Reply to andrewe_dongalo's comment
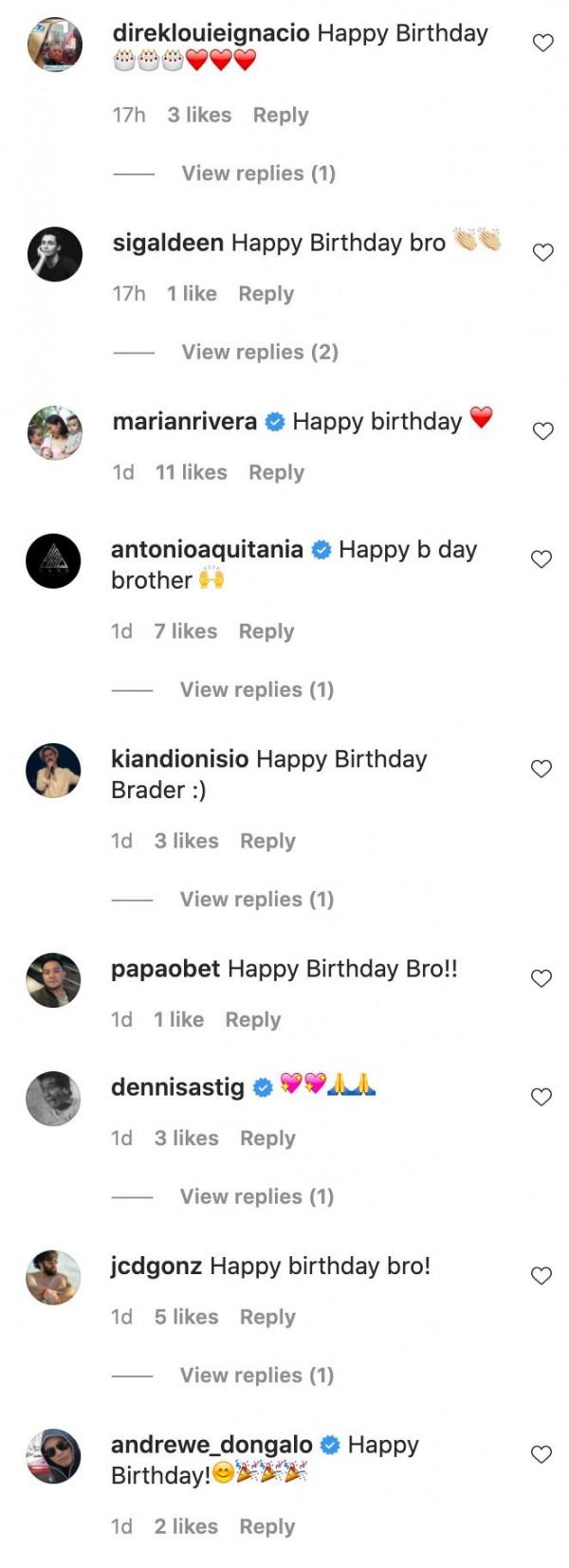 266,1526
